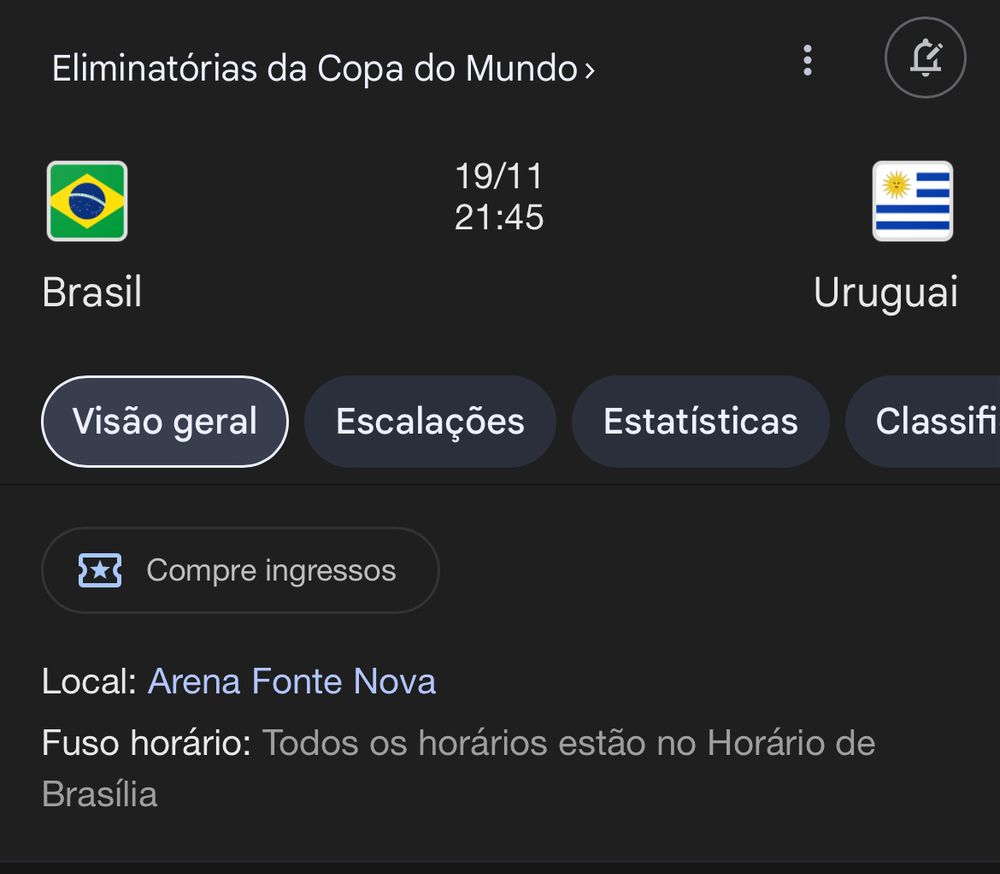Open the Arena Fonte Nova link
The width and height of the screenshot is (1000, 874).
[292, 682]
